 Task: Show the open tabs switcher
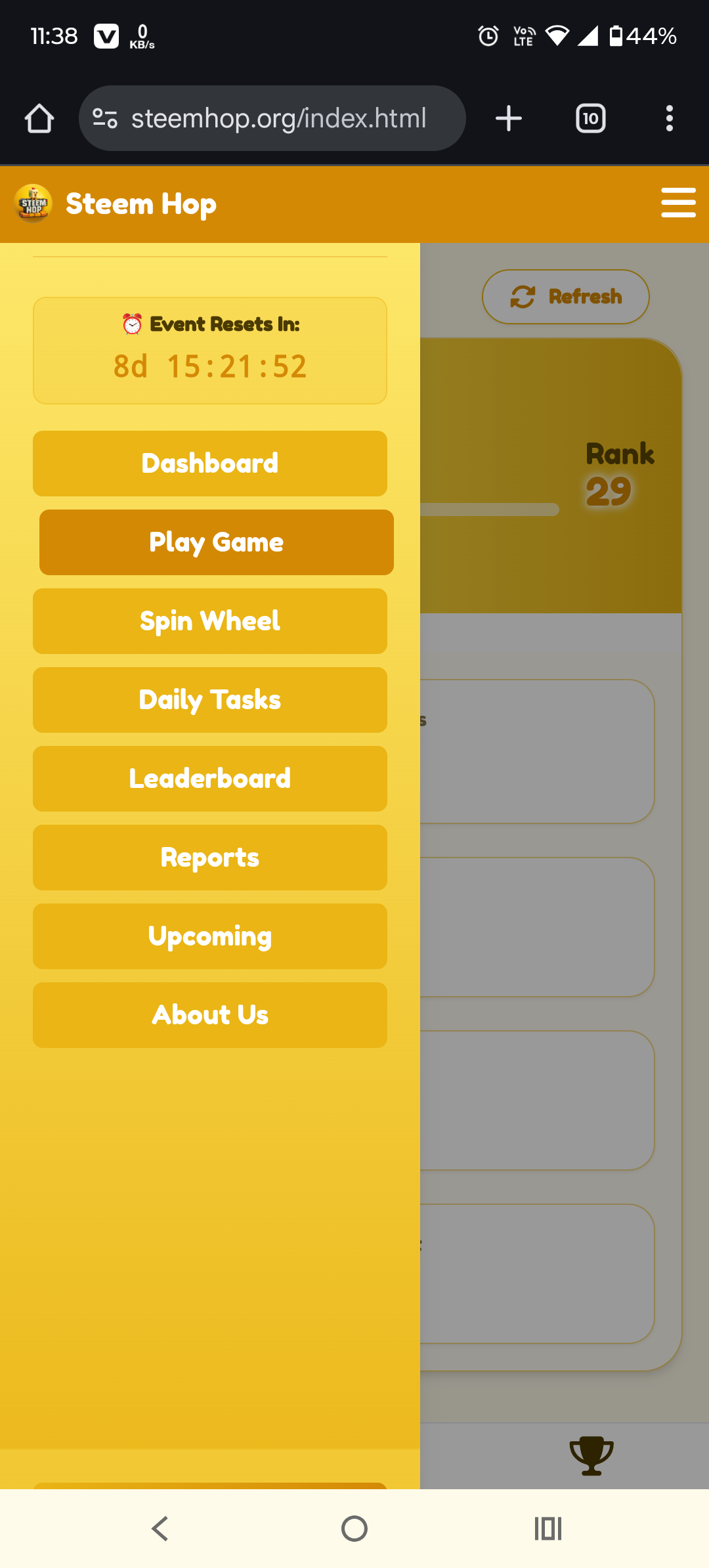[x=591, y=118]
